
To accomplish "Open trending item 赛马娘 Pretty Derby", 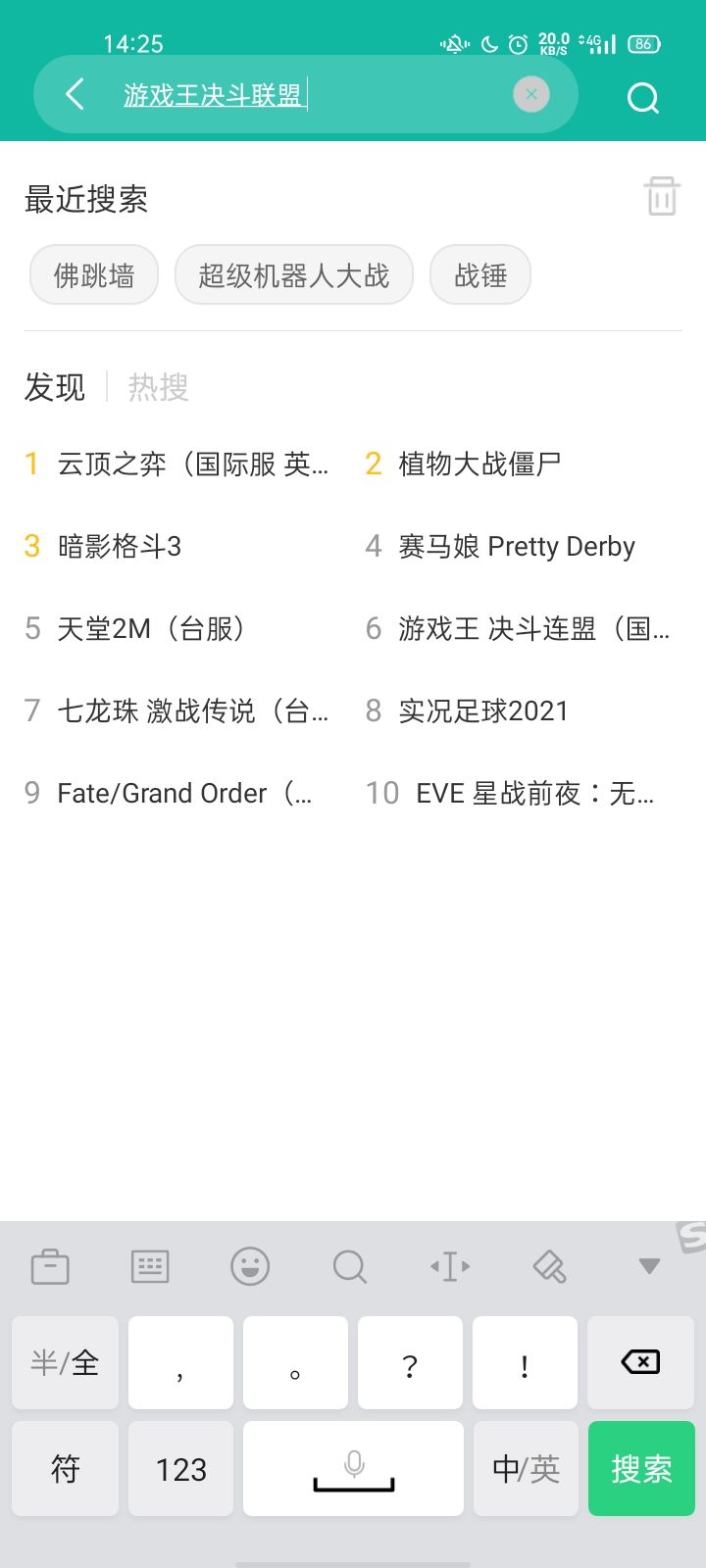I will [x=516, y=546].
